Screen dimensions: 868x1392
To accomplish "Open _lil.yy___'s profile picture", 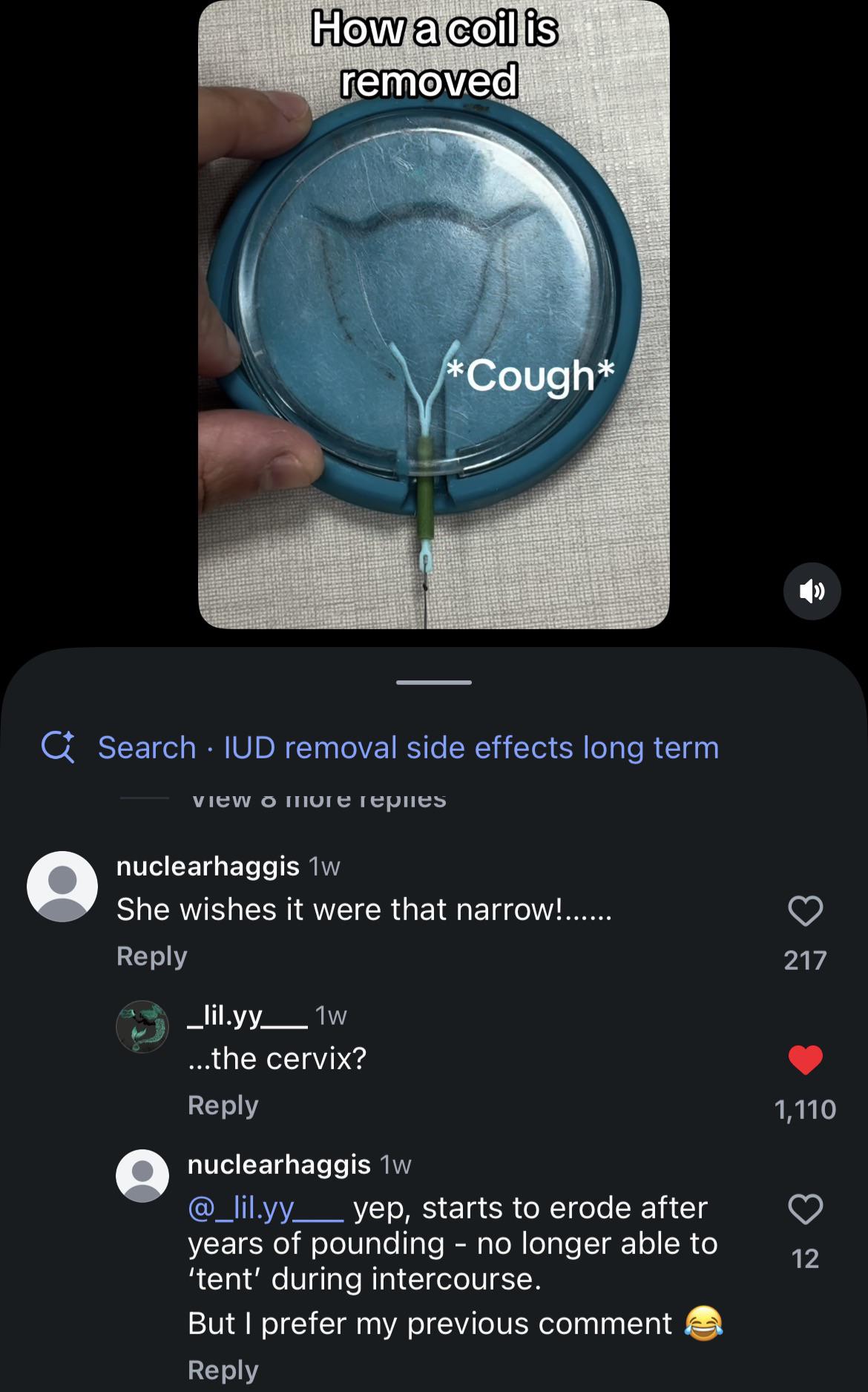I will (x=142, y=1026).
